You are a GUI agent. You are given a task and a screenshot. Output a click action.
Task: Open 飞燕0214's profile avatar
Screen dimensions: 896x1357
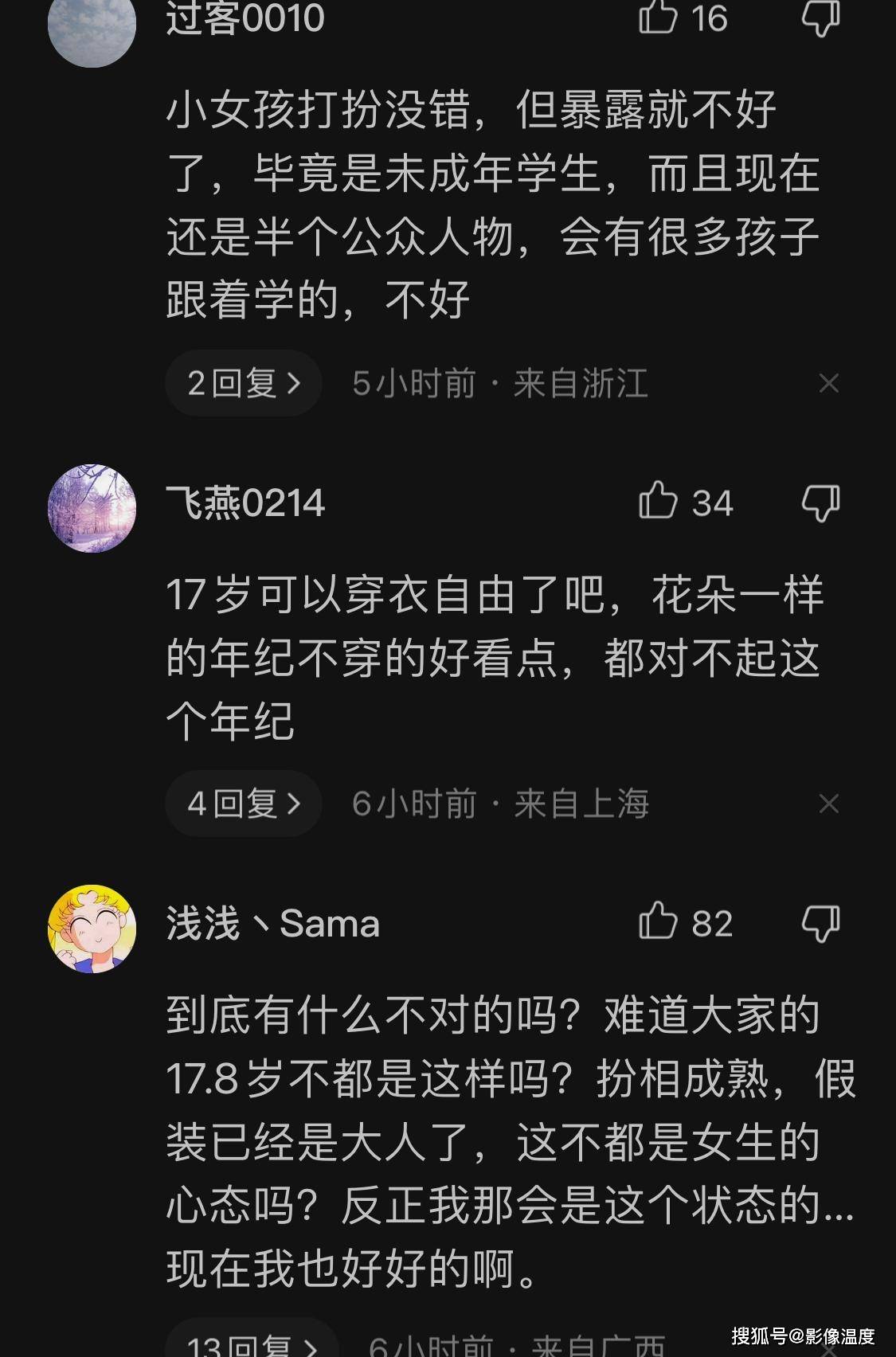[x=90, y=507]
